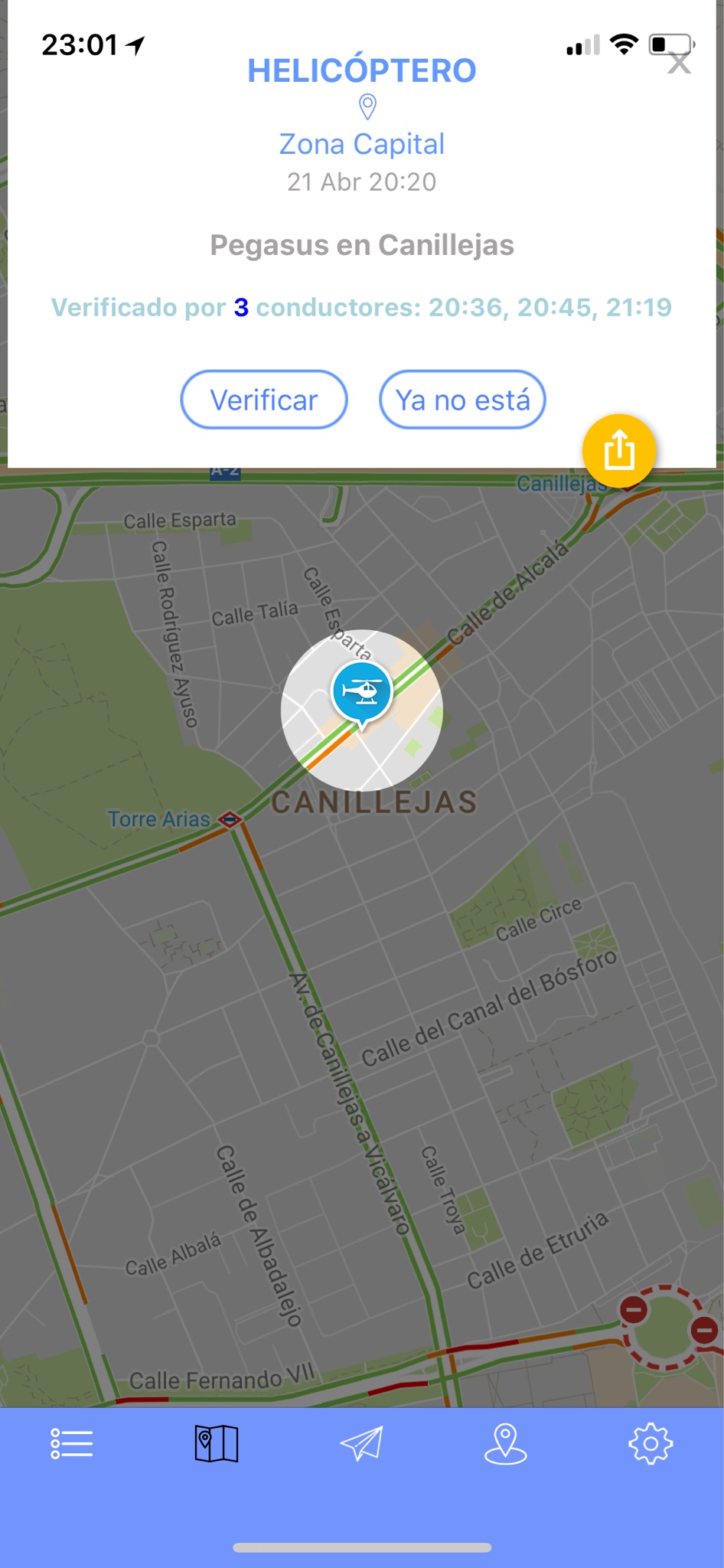Screen dimensions: 724x1568
Task: Open the location pin tab
Action: tap(506, 1443)
